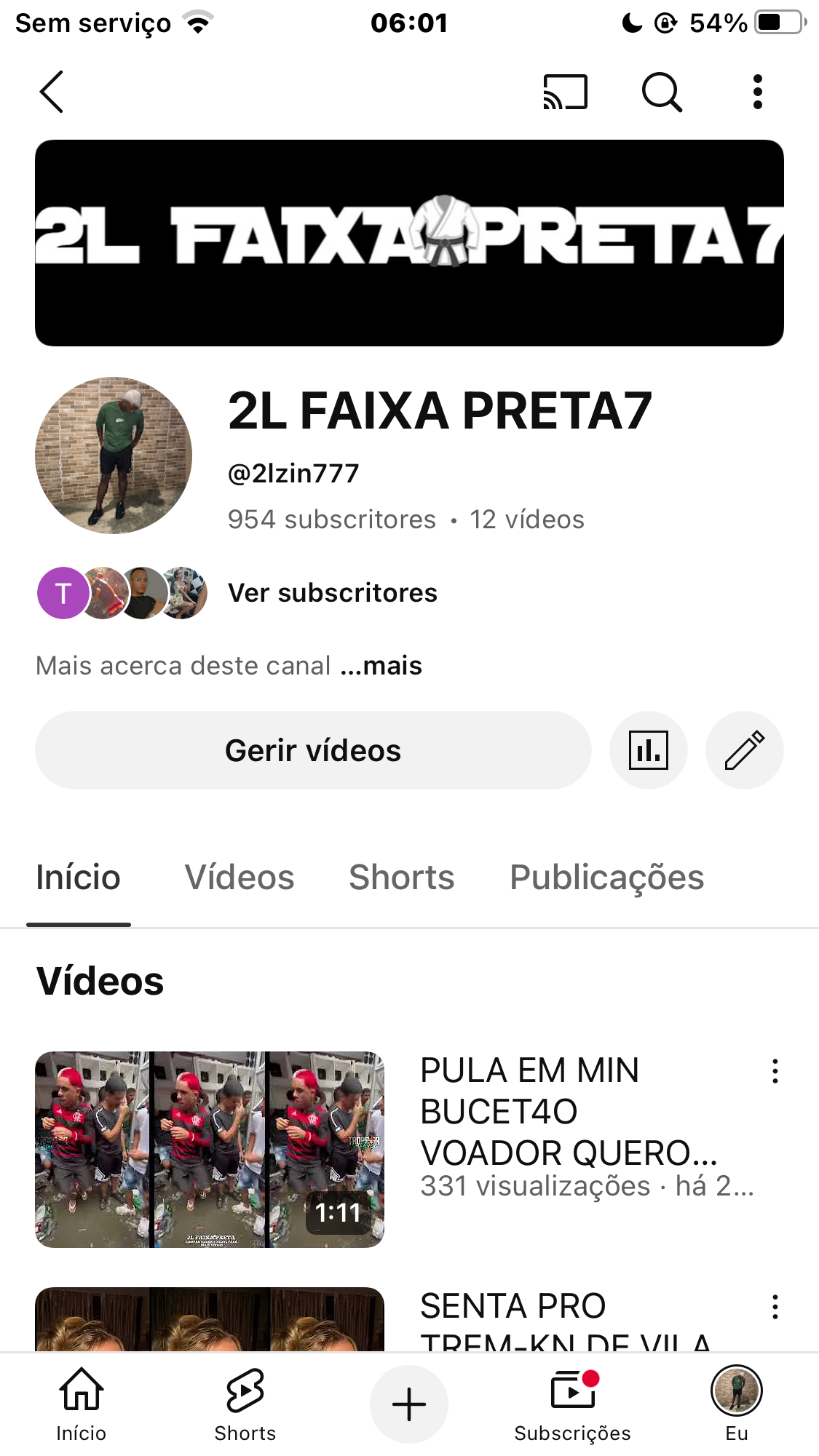Open Ver subscritores
Screen dimensions: 819x1456
333,593
